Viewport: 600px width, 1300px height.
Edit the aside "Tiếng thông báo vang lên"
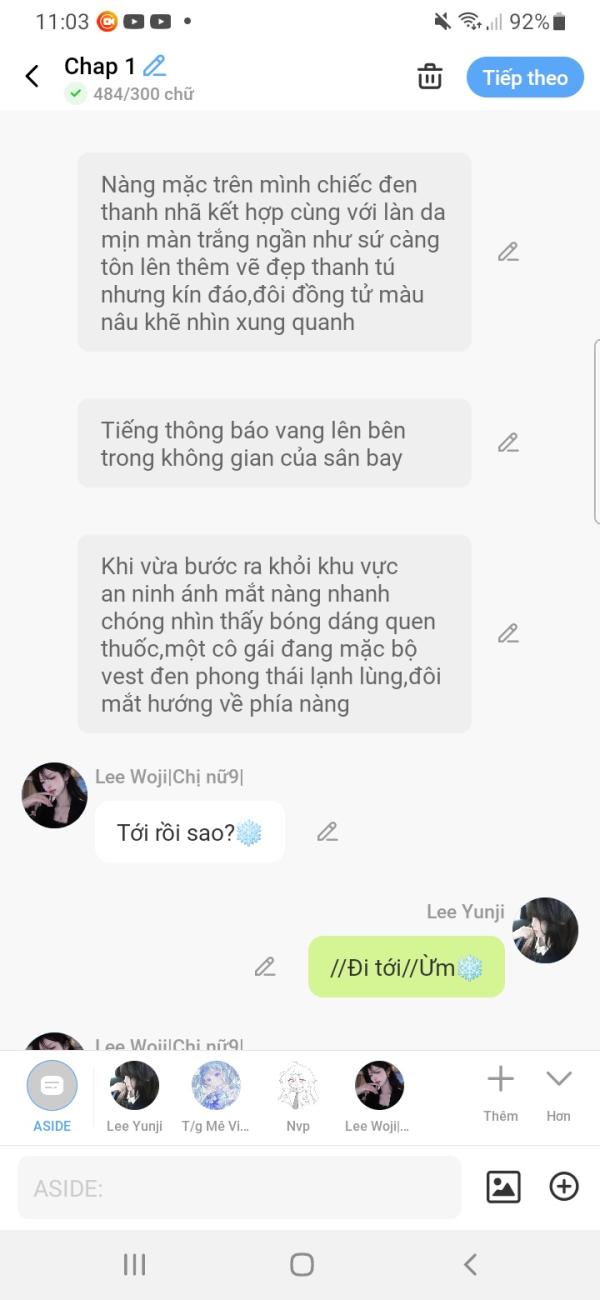click(508, 442)
